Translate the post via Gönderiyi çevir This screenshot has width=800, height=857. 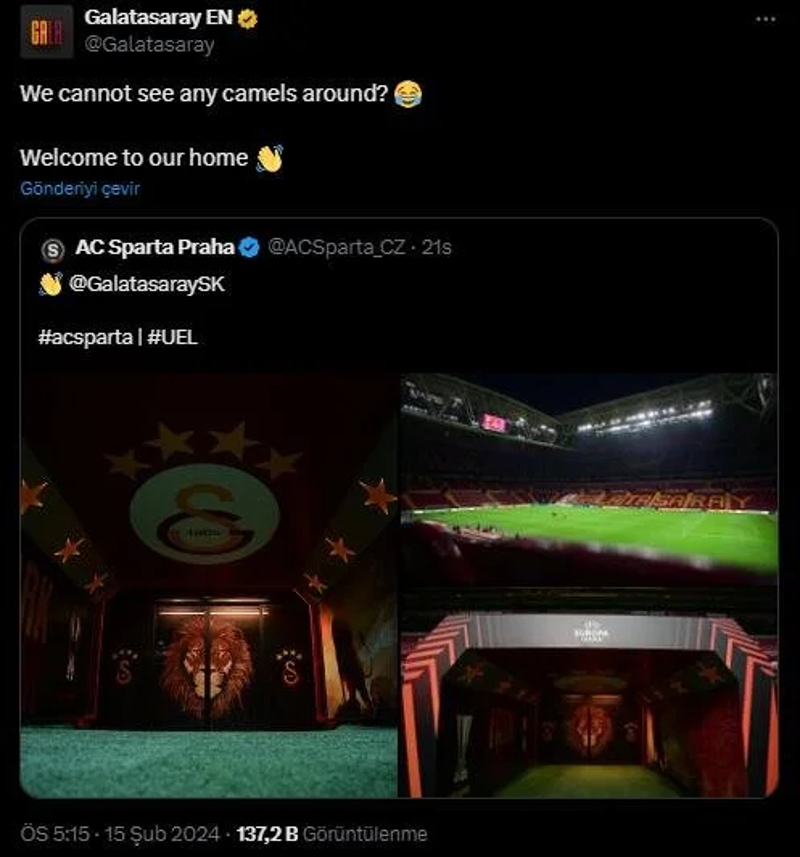80,188
